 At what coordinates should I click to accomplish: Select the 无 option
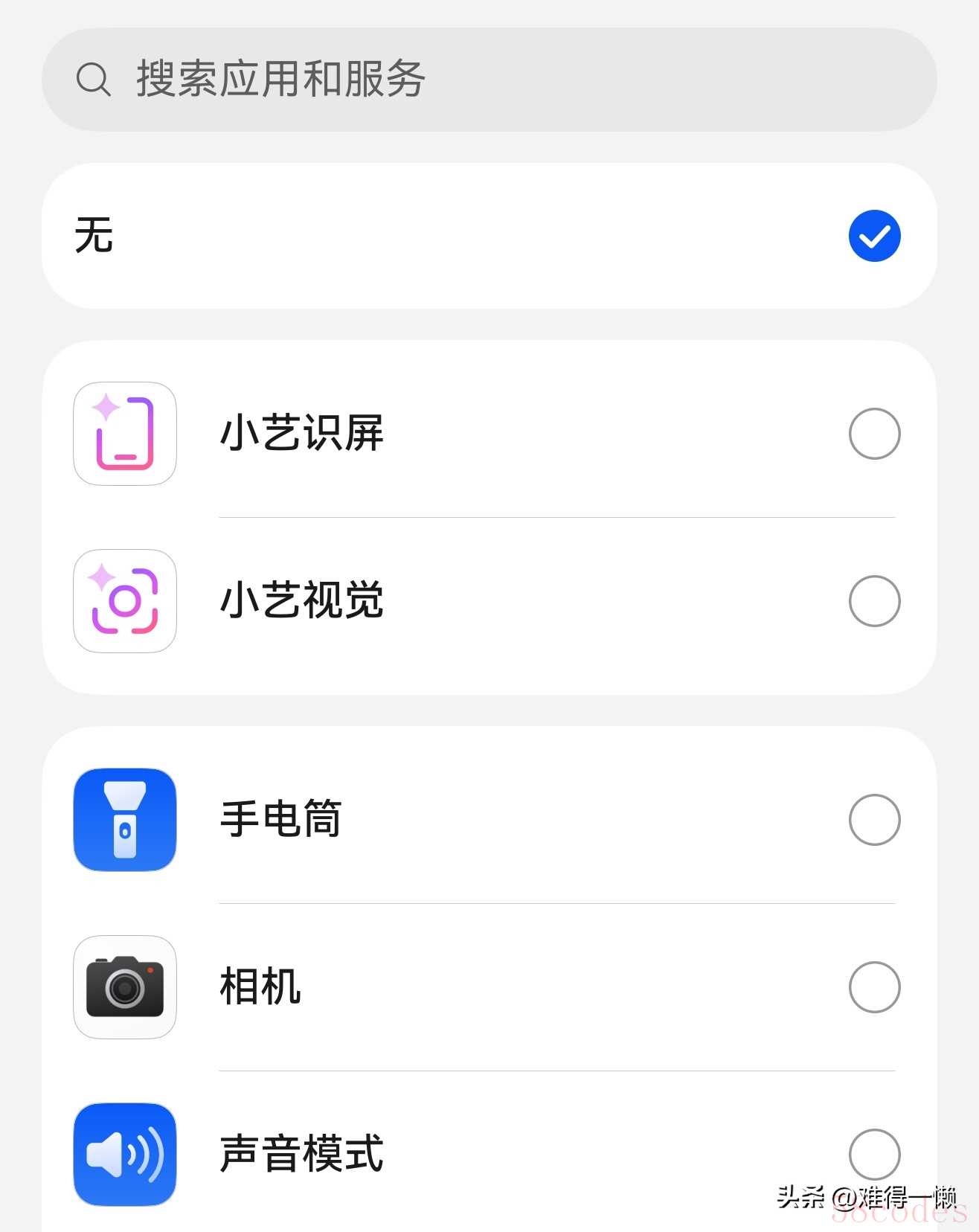pyautogui.click(x=874, y=236)
